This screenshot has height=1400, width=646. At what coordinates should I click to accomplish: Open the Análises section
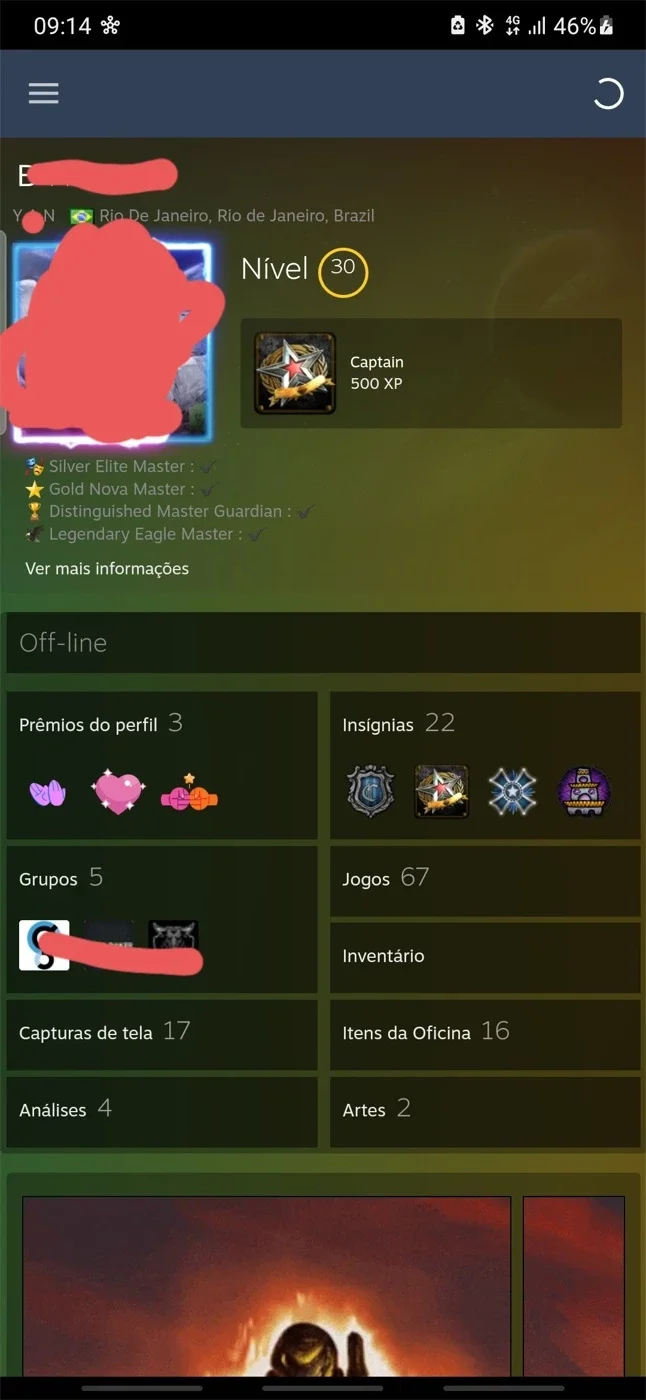click(162, 1111)
